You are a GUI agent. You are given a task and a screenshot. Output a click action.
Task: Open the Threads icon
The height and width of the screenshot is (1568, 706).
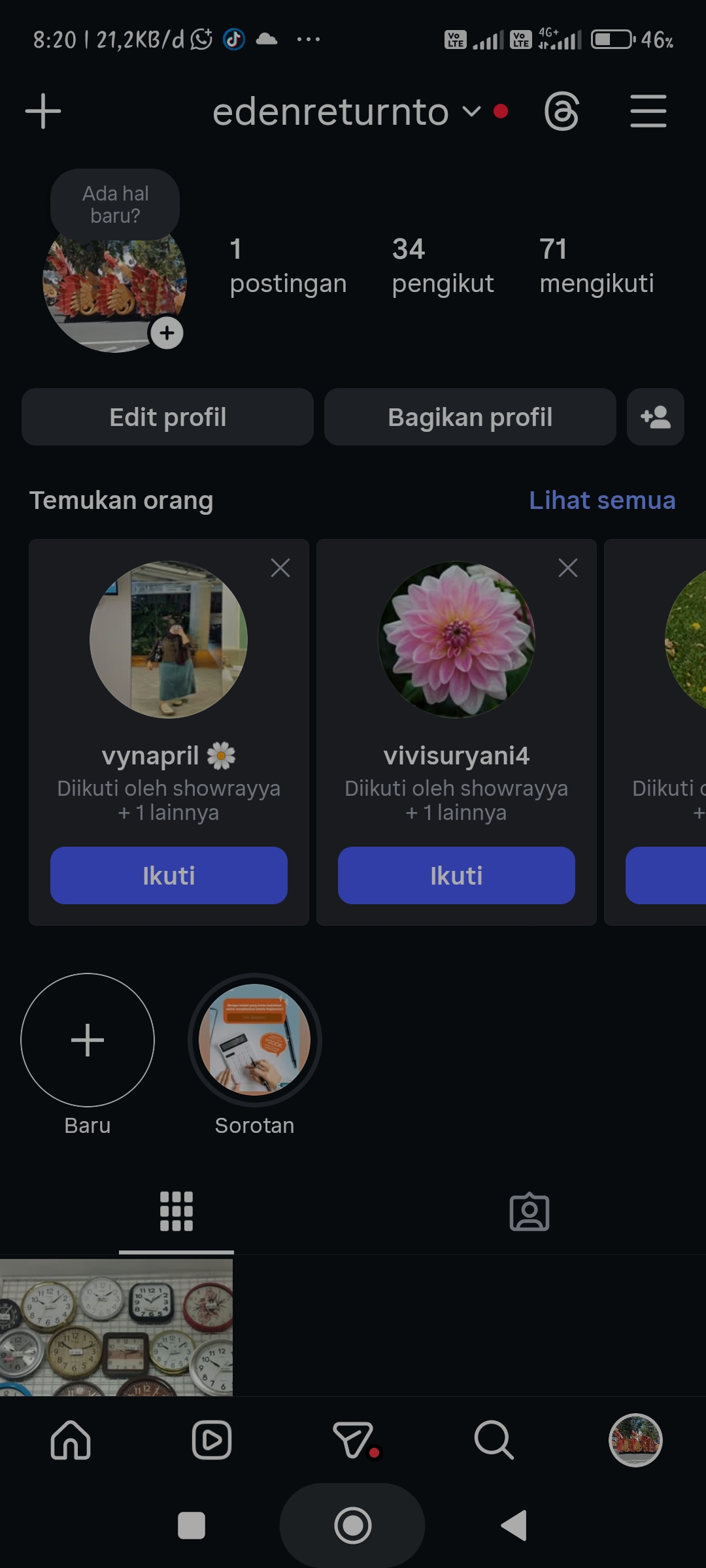point(562,112)
